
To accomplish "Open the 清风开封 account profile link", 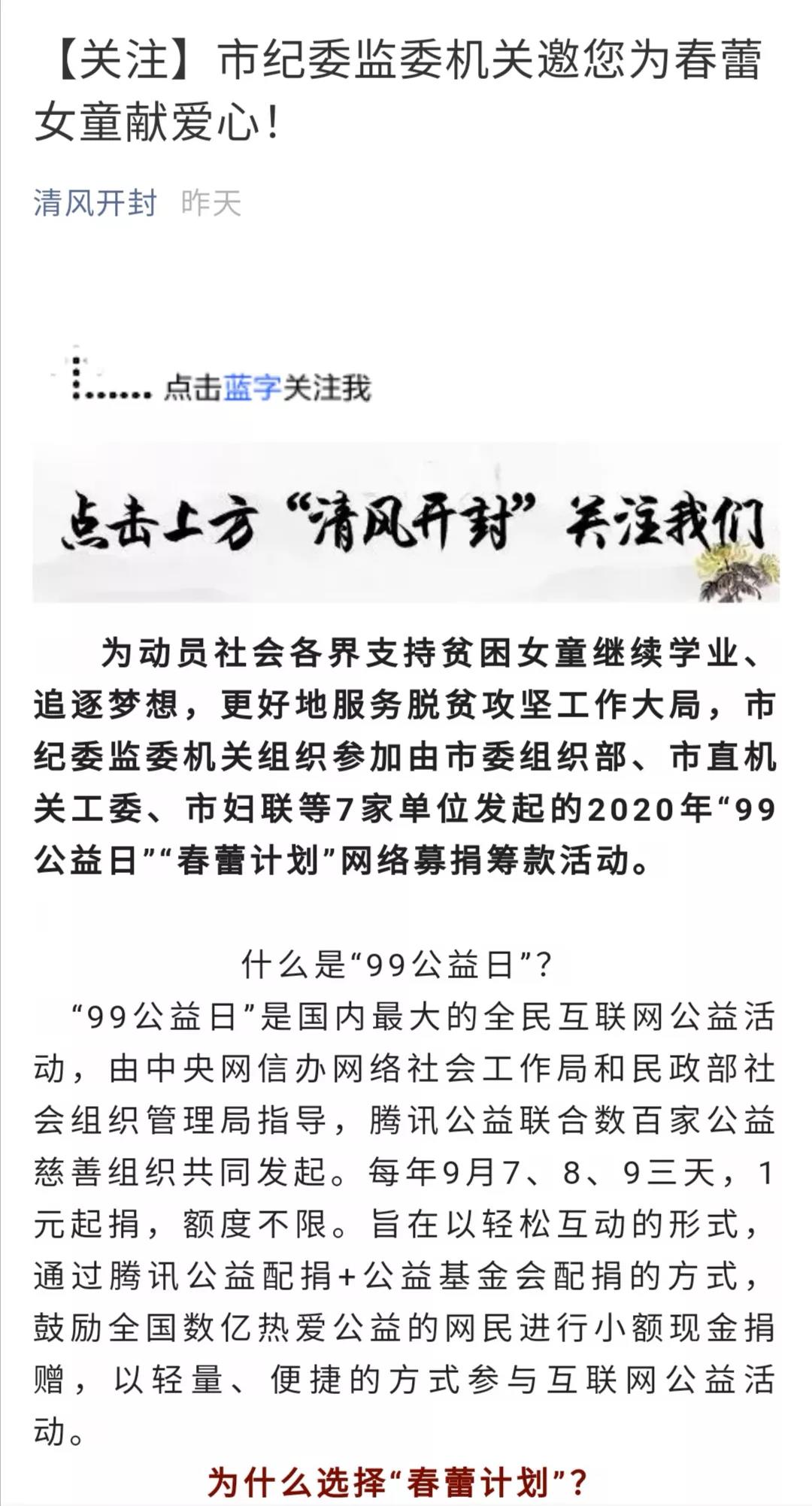I will tap(95, 203).
